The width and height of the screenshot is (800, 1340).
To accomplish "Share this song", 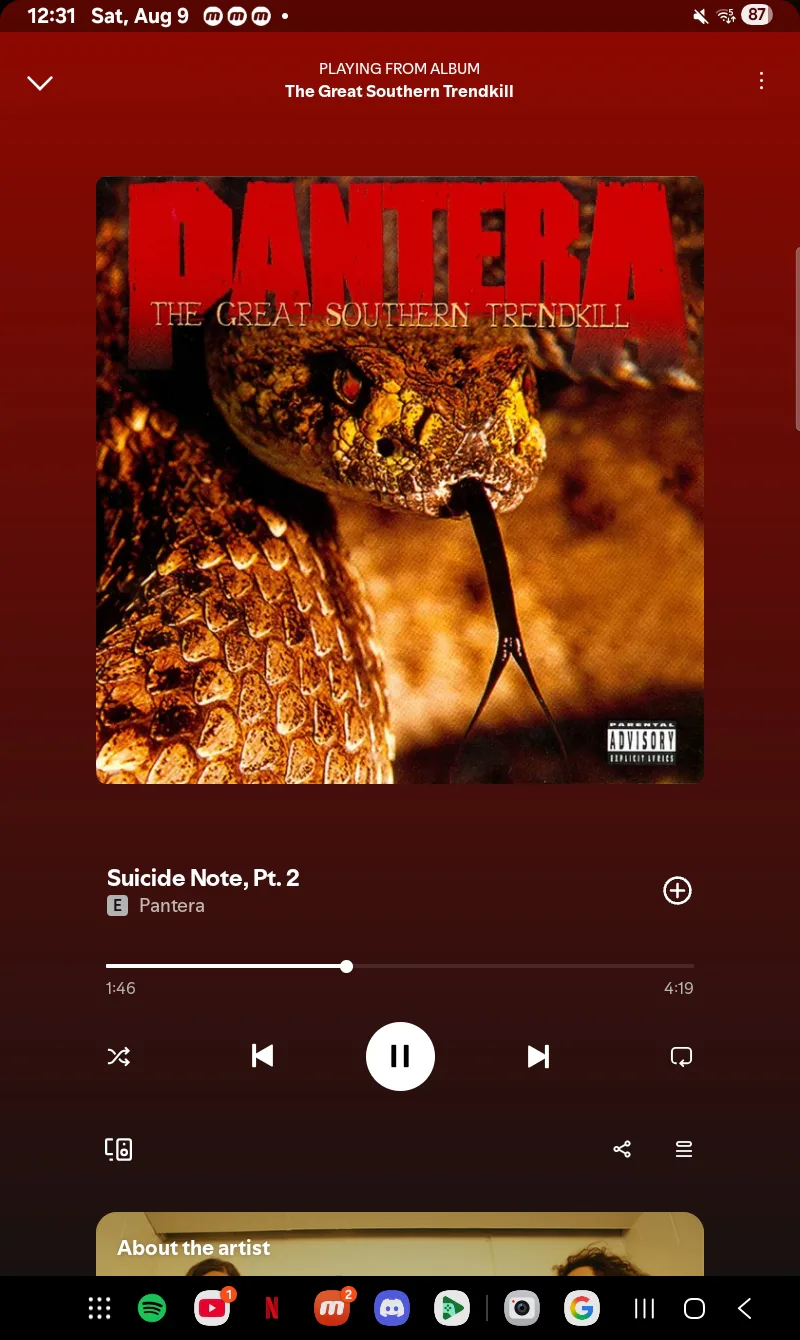I will (x=622, y=1149).
